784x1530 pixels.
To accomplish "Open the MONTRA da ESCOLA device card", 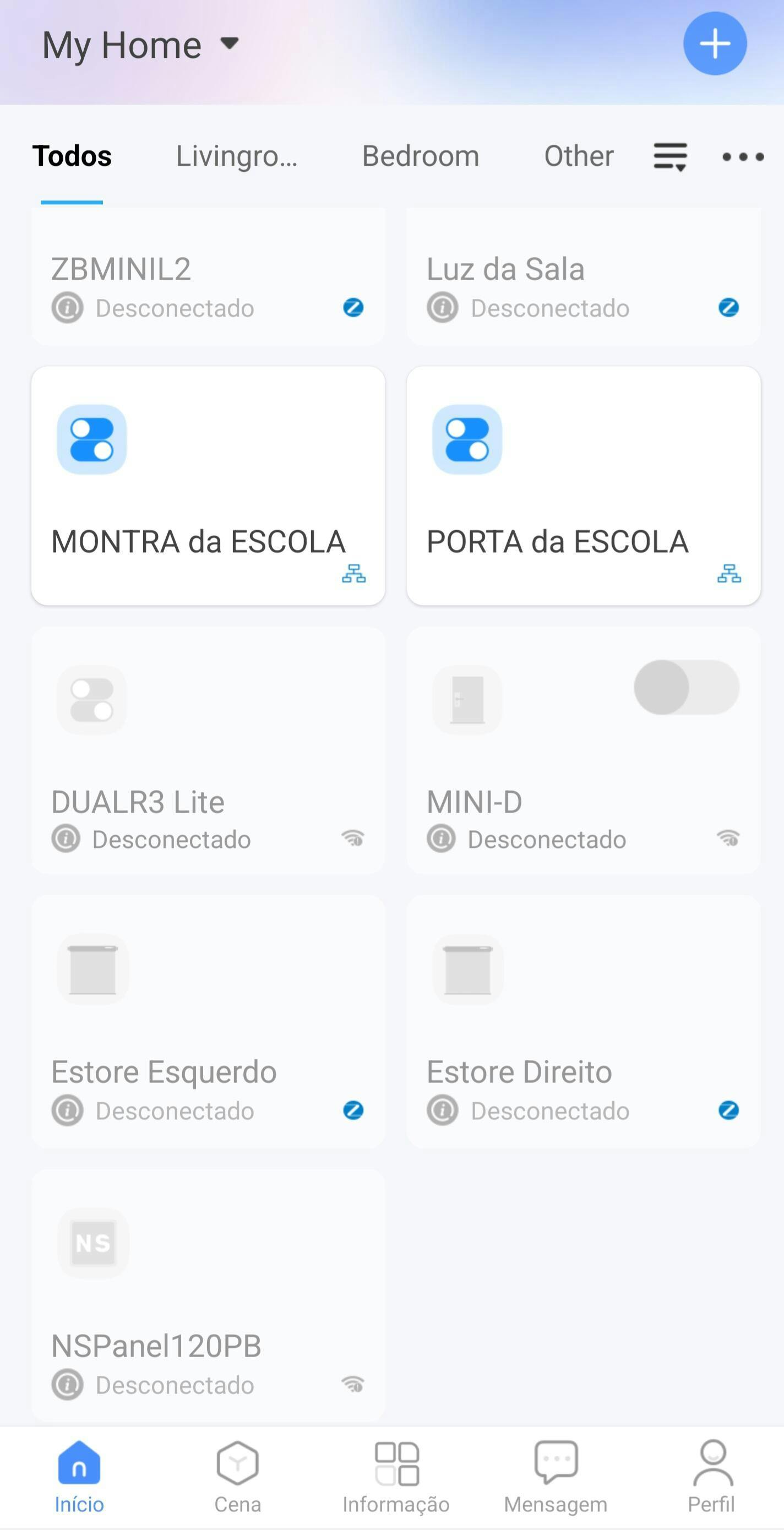I will tap(208, 486).
